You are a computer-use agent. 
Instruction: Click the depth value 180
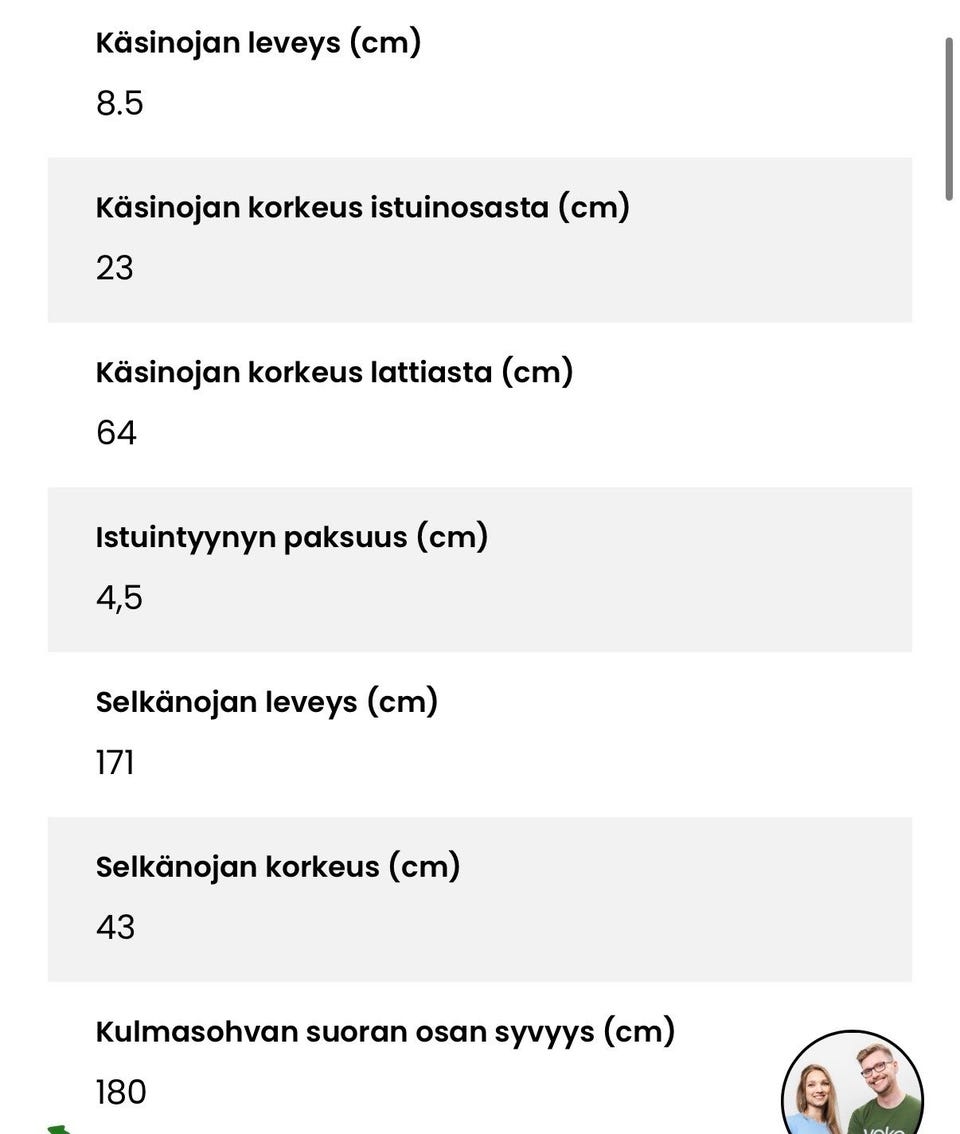(121, 1090)
